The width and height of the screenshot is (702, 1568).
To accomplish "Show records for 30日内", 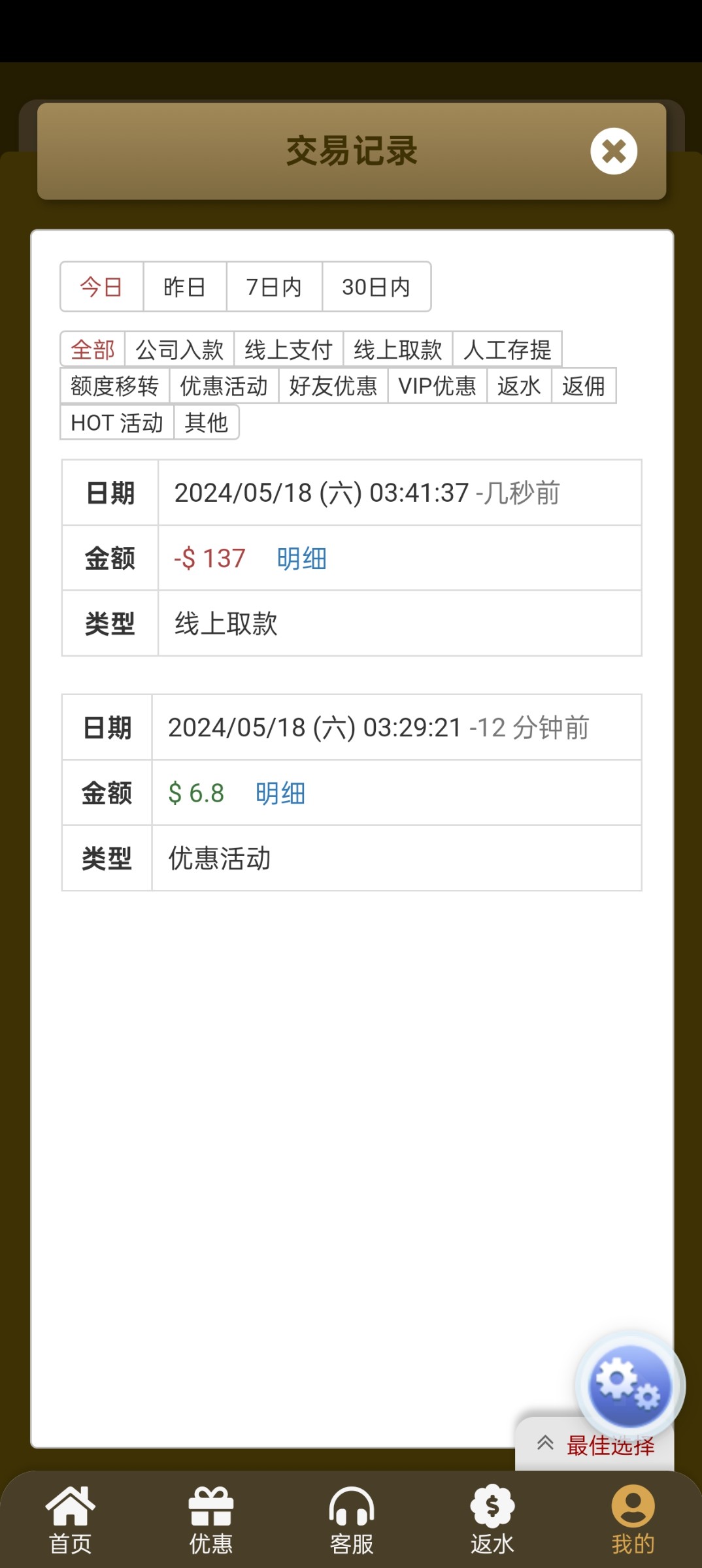I will point(376,287).
